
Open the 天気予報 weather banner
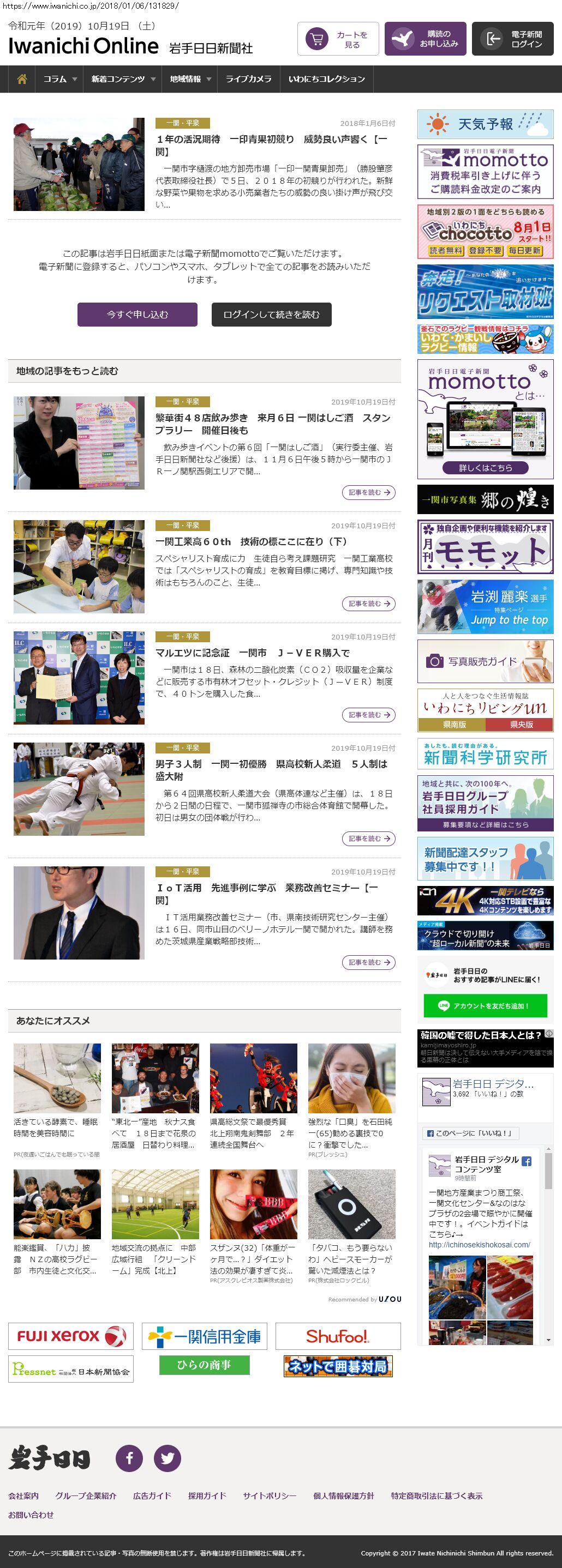click(x=485, y=124)
